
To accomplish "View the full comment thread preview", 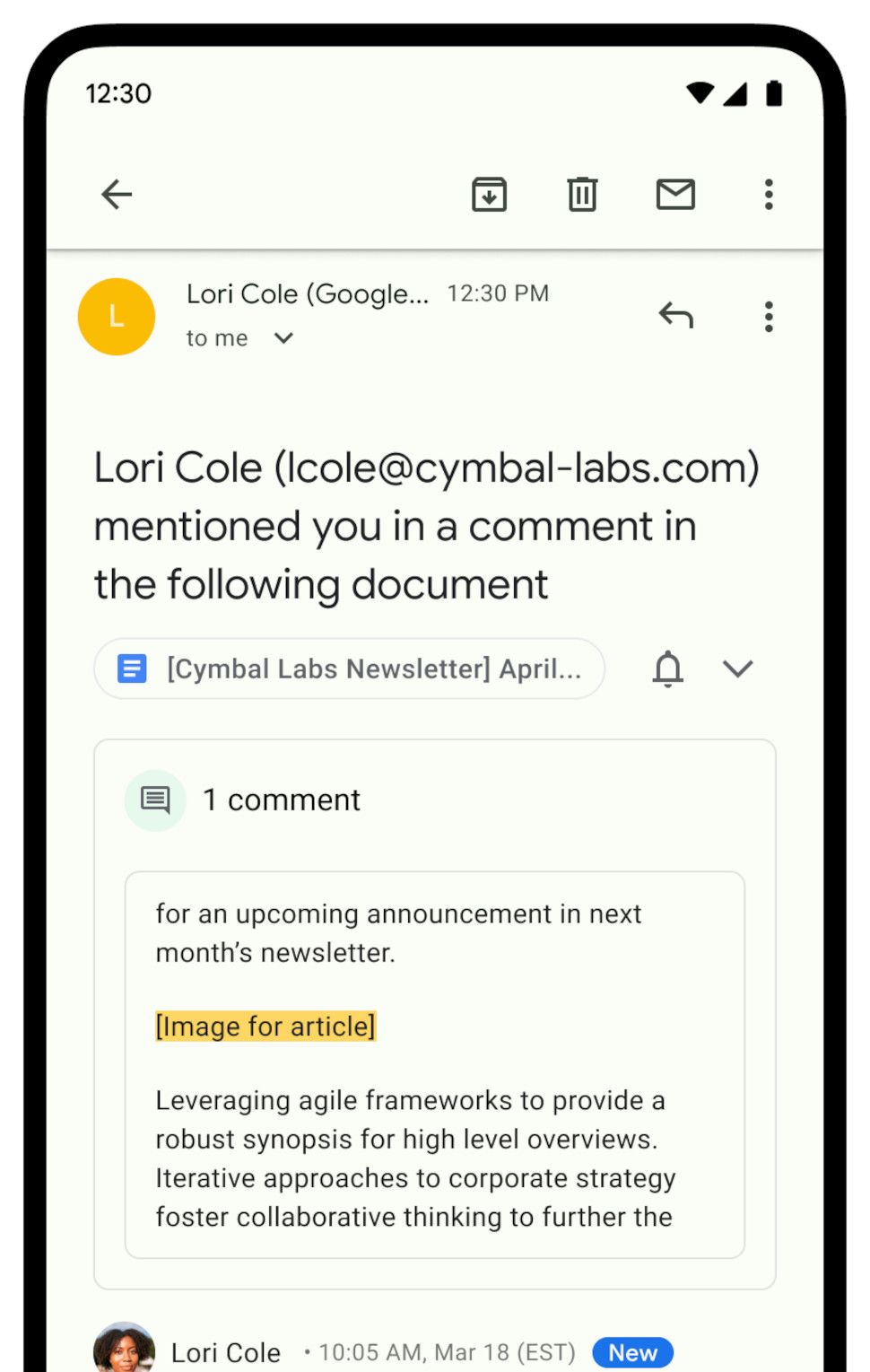I will tap(434, 1063).
